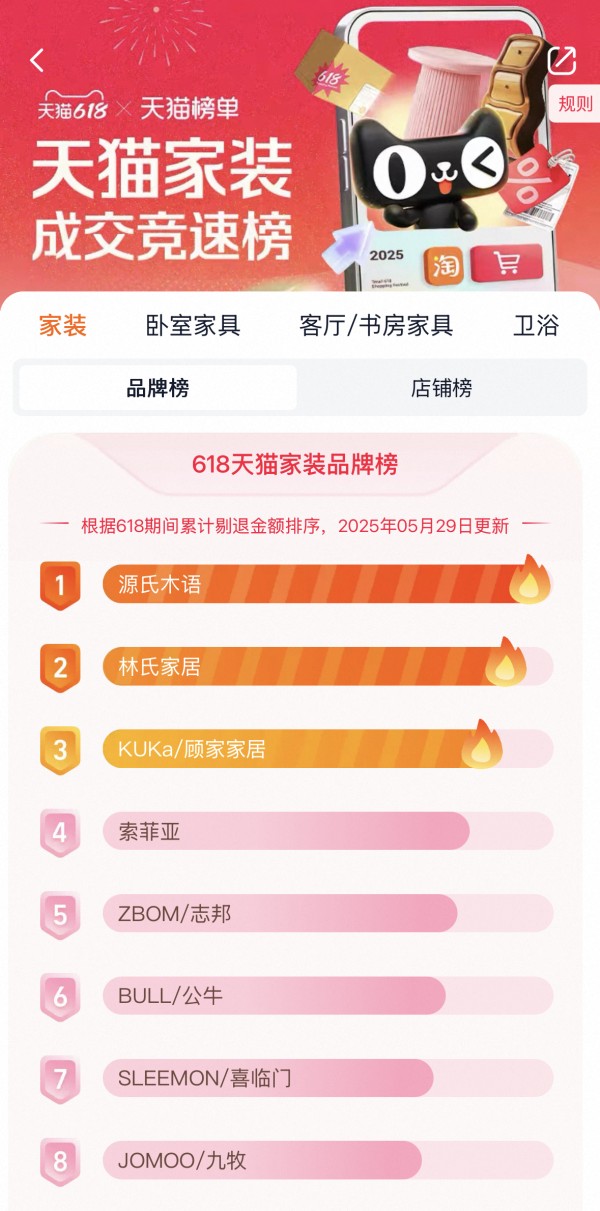Image resolution: width=600 pixels, height=1211 pixels.
Task: Share this ranking page
Action: pyautogui.click(x=562, y=60)
